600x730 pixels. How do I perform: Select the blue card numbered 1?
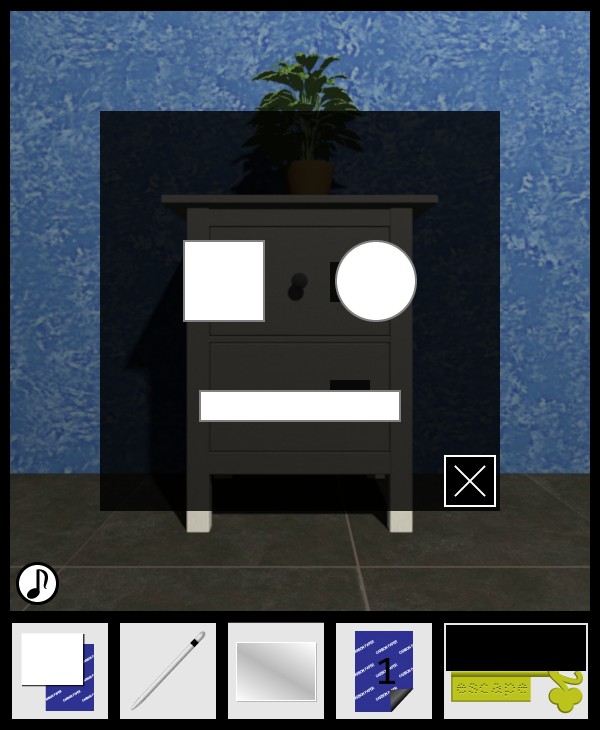pos(384,670)
